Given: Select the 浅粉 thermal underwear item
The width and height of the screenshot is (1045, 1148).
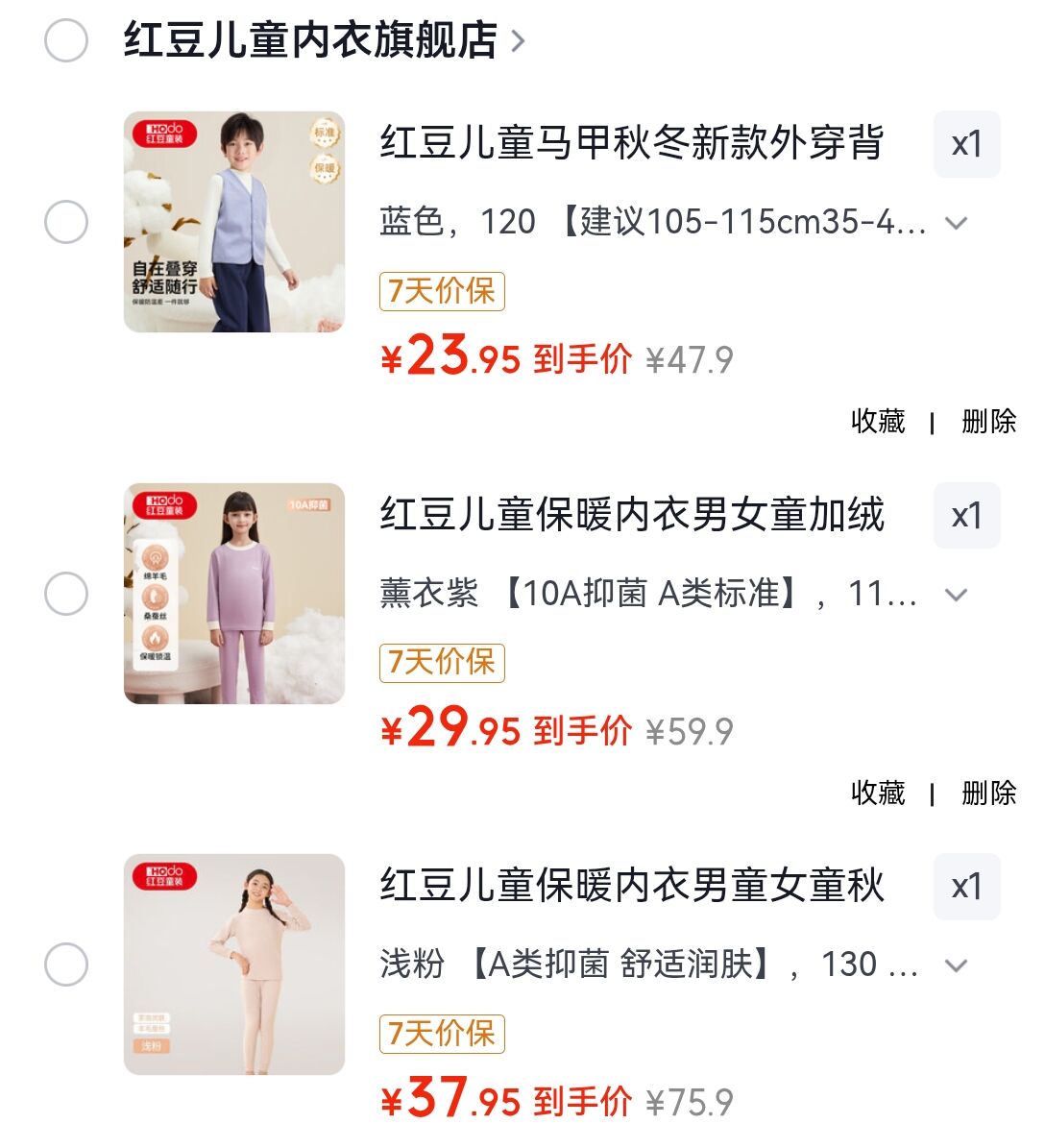Looking at the screenshot, I should point(66,965).
